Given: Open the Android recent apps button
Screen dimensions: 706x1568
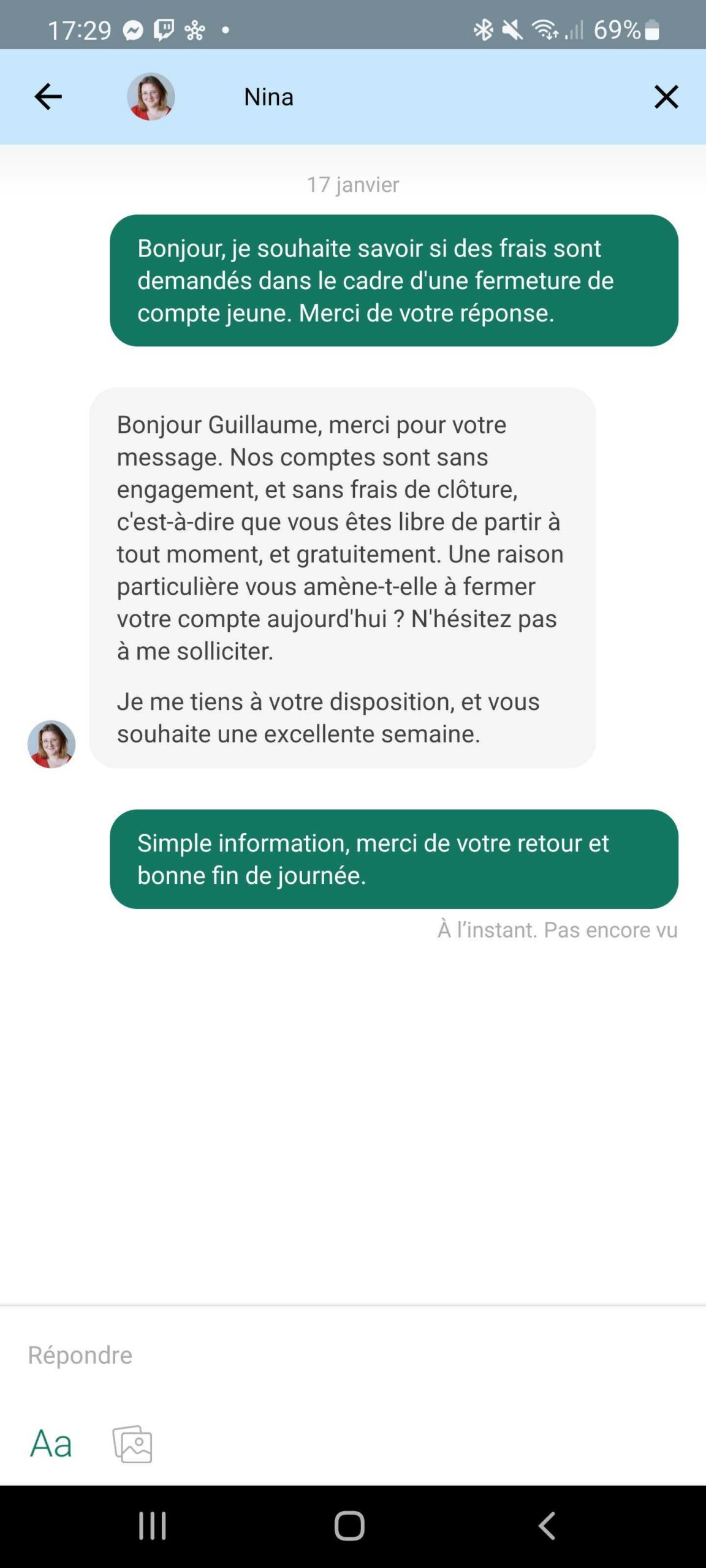Looking at the screenshot, I should [x=151, y=1526].
